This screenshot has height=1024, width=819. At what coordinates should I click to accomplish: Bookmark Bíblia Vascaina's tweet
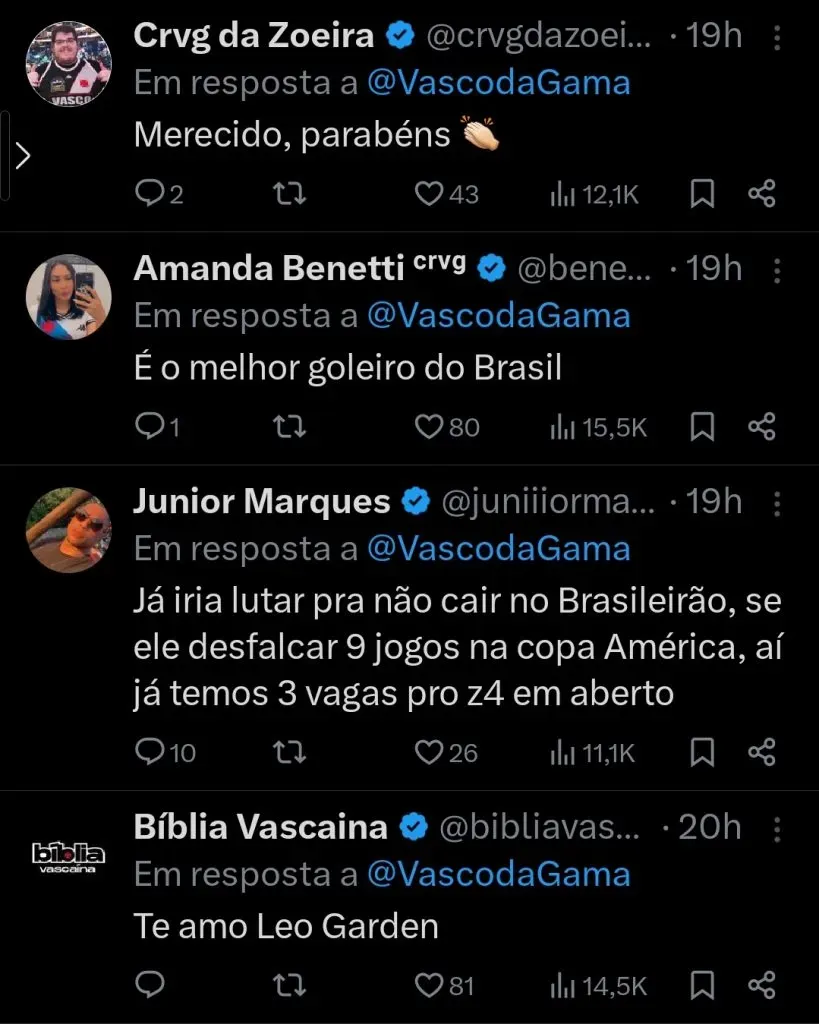click(703, 986)
